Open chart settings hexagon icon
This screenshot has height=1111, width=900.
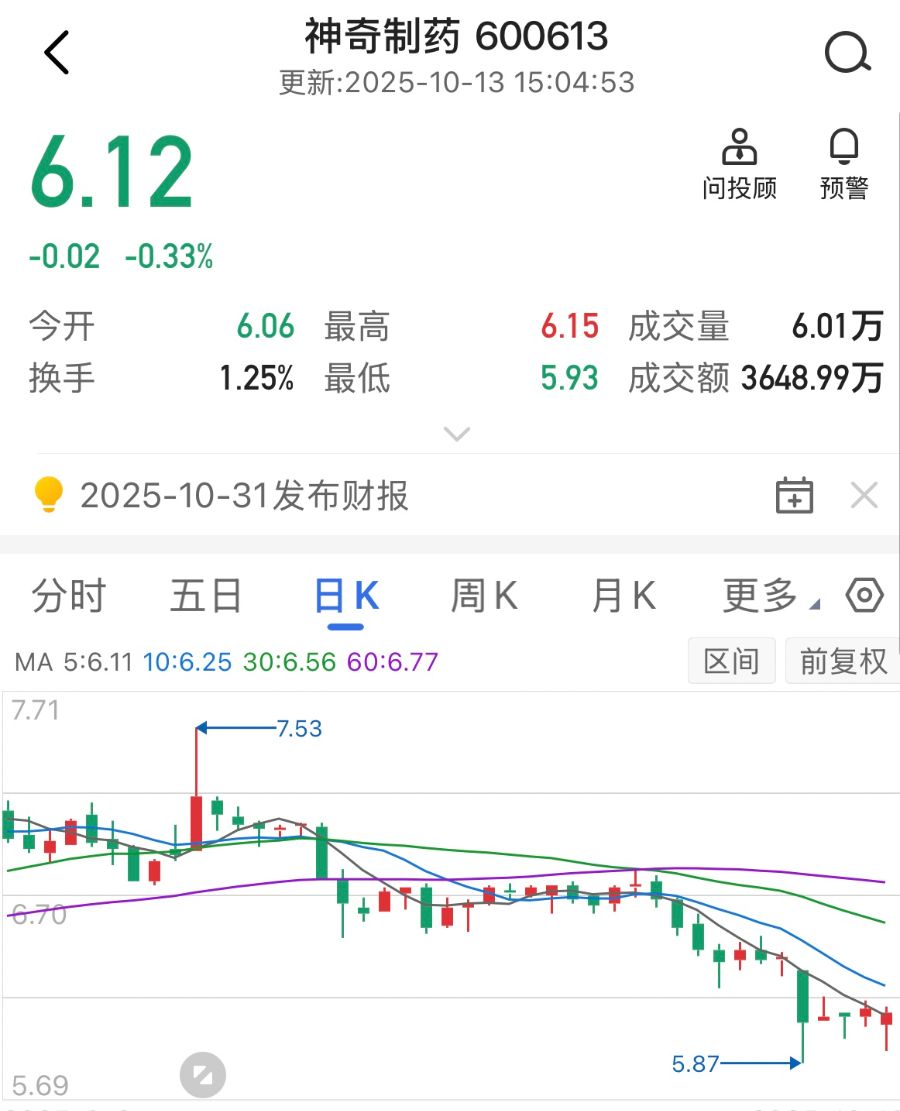click(864, 597)
